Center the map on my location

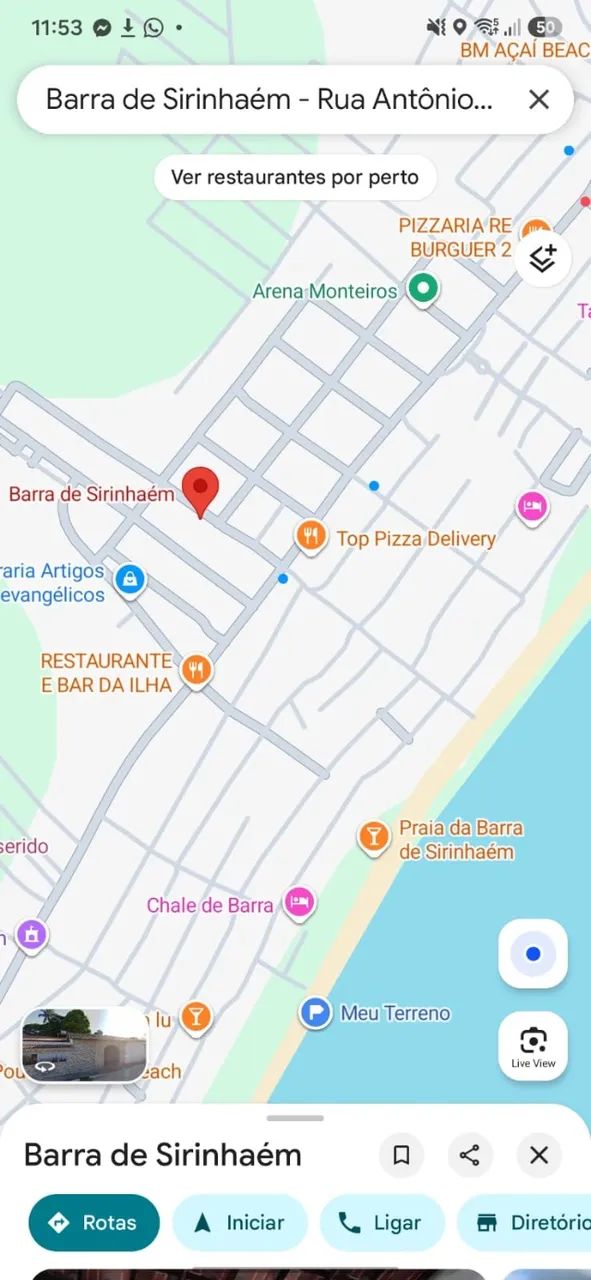(x=533, y=954)
